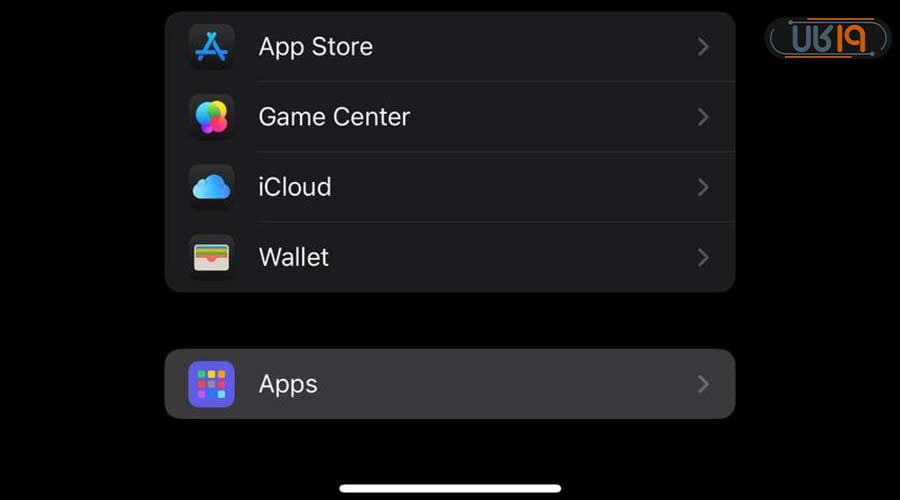Open the Apps settings section
The width and height of the screenshot is (900, 500).
point(449,384)
